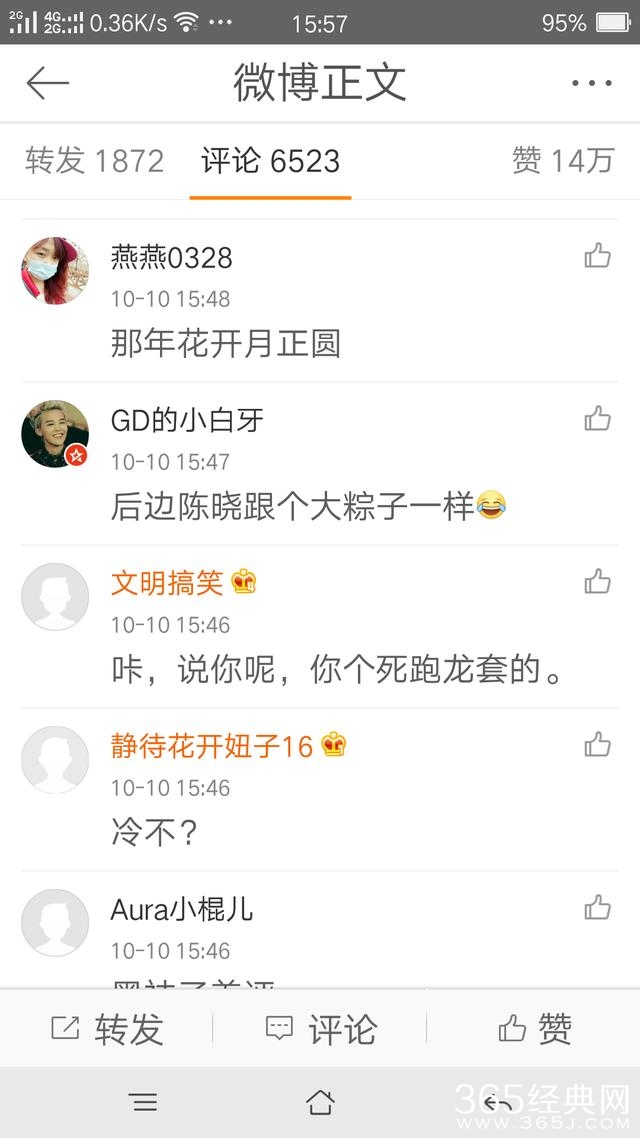Open 燕燕0328's profile avatar
The width and height of the screenshot is (640, 1138).
click(55, 271)
